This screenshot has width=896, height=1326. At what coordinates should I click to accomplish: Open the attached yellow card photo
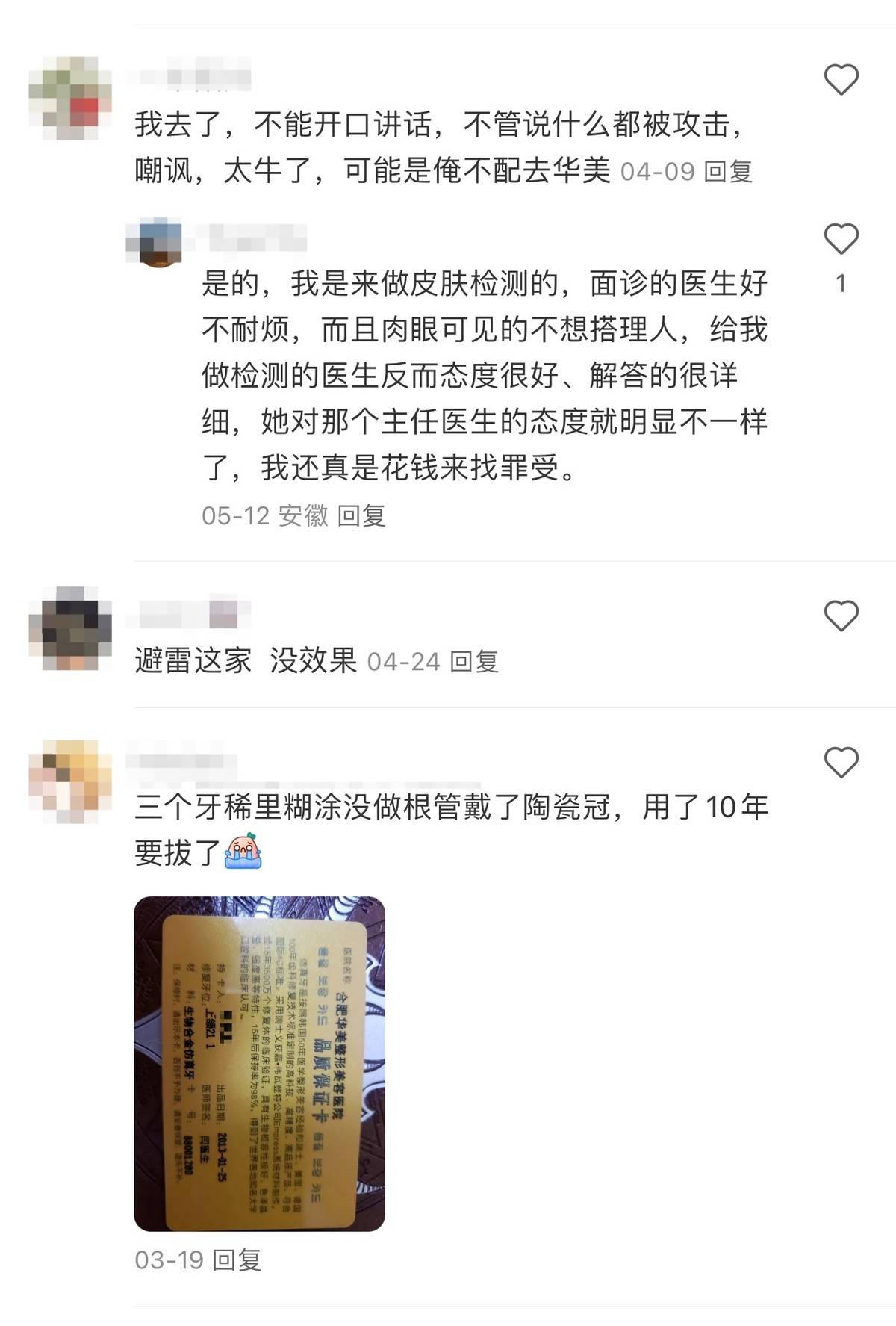(259, 1064)
